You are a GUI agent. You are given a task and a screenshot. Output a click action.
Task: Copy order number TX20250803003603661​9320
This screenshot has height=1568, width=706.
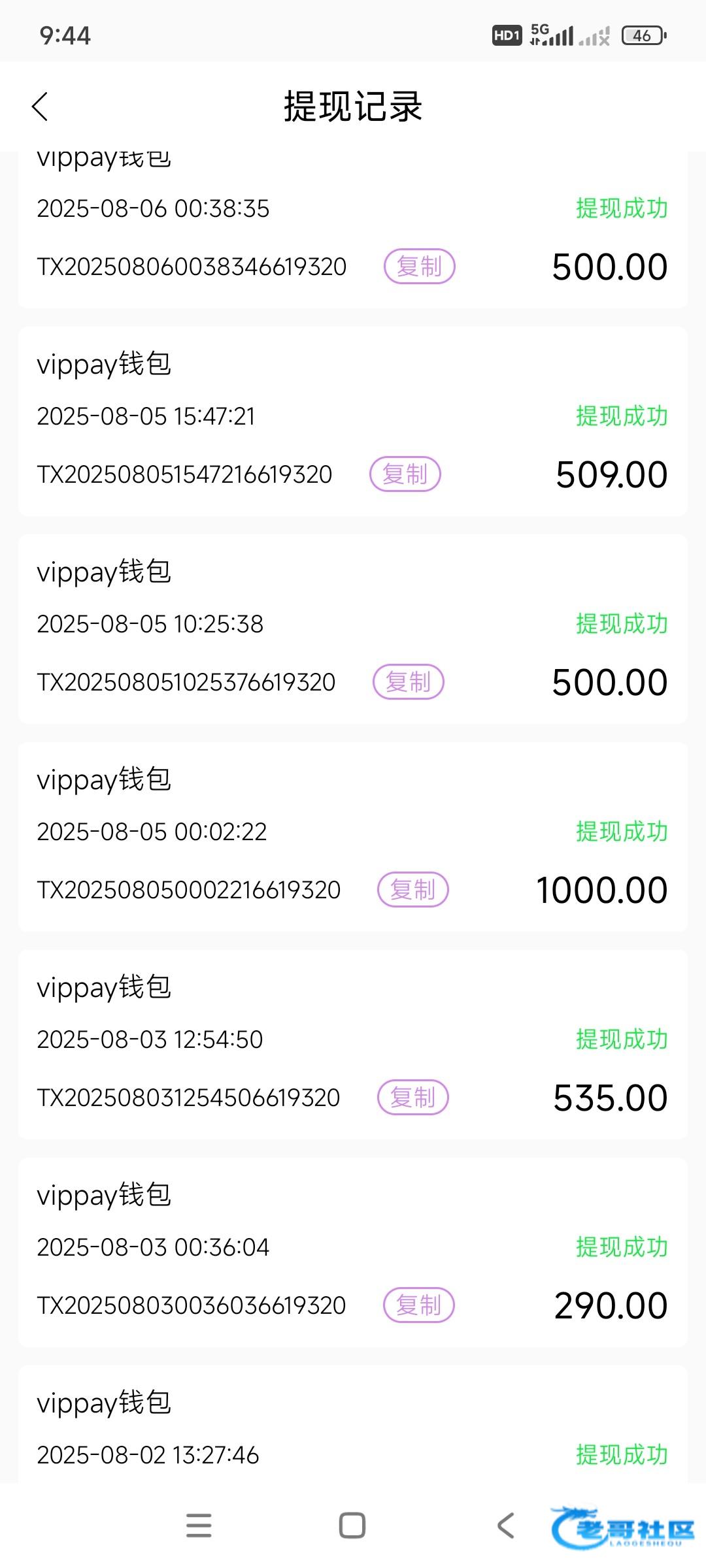418,1305
